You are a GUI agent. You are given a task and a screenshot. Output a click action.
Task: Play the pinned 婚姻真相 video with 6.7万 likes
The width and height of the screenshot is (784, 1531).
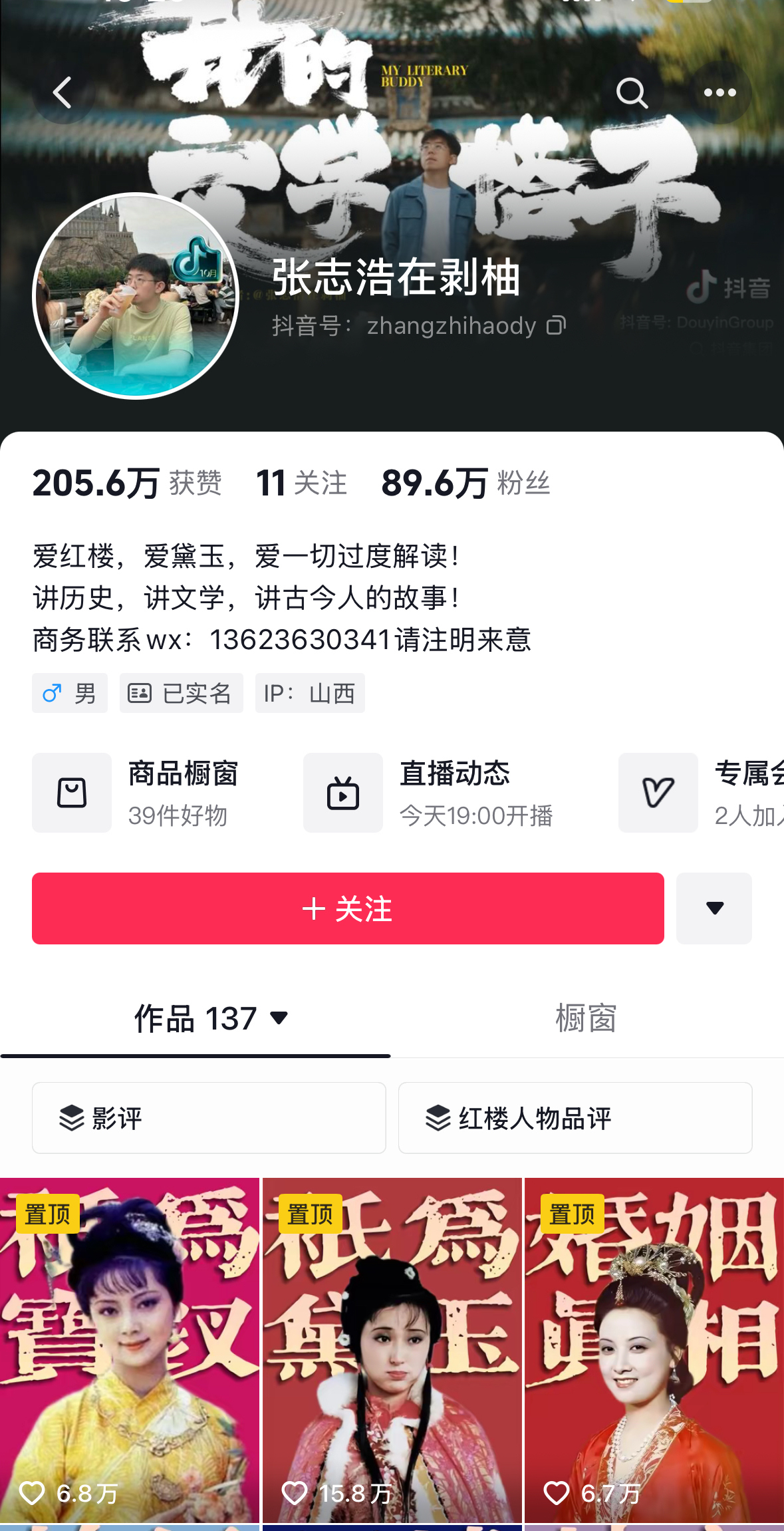654,1350
